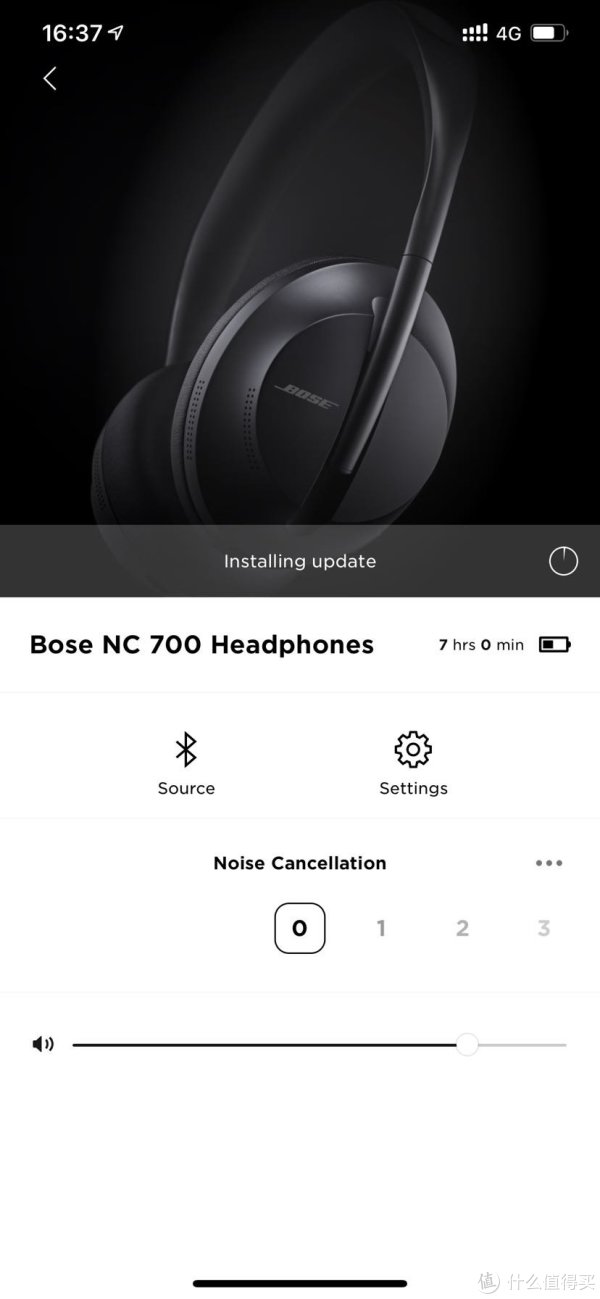This screenshot has width=600, height=1299.
Task: Open the Bluetooth Source option
Action: pos(186,763)
